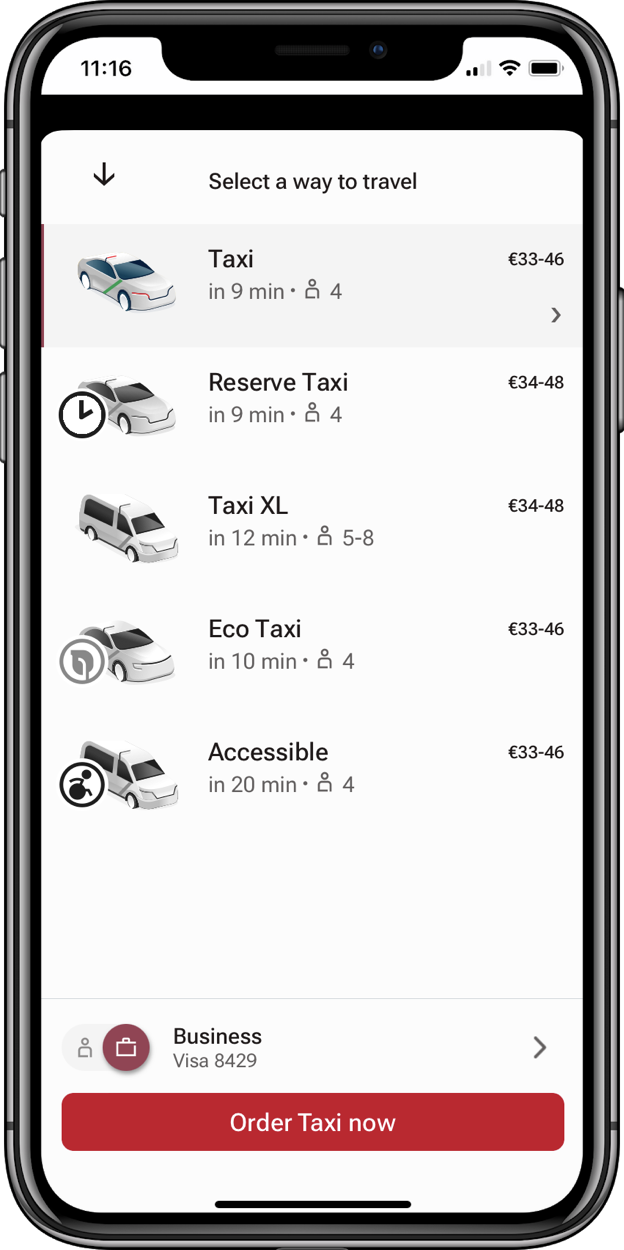Tap the Order Taxi now button
624x1250 pixels.
coord(312,1122)
